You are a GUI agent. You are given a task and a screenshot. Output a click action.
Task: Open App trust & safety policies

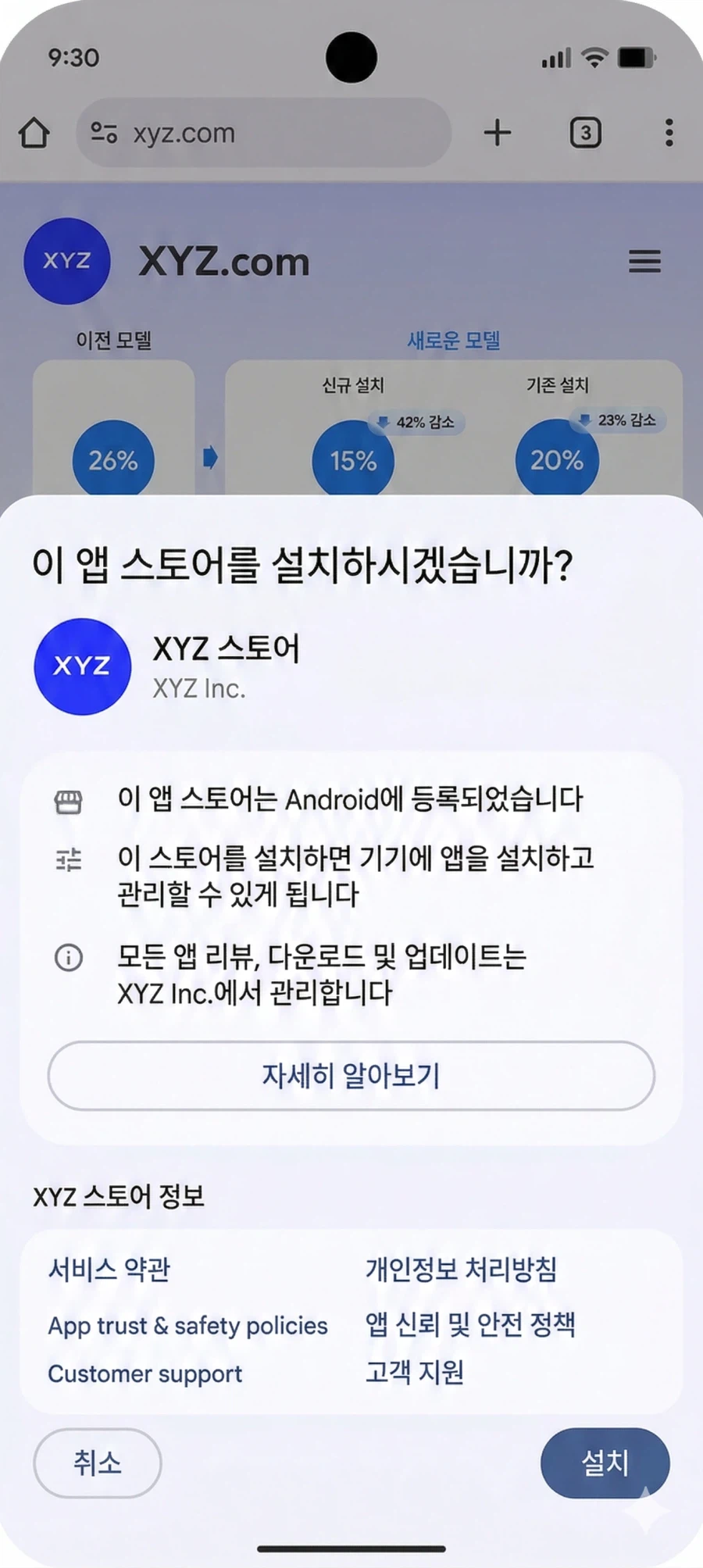tap(187, 1324)
